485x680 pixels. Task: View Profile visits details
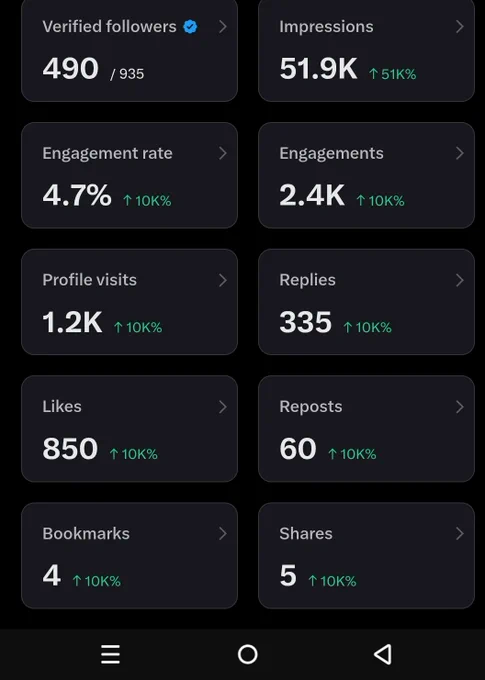129,302
